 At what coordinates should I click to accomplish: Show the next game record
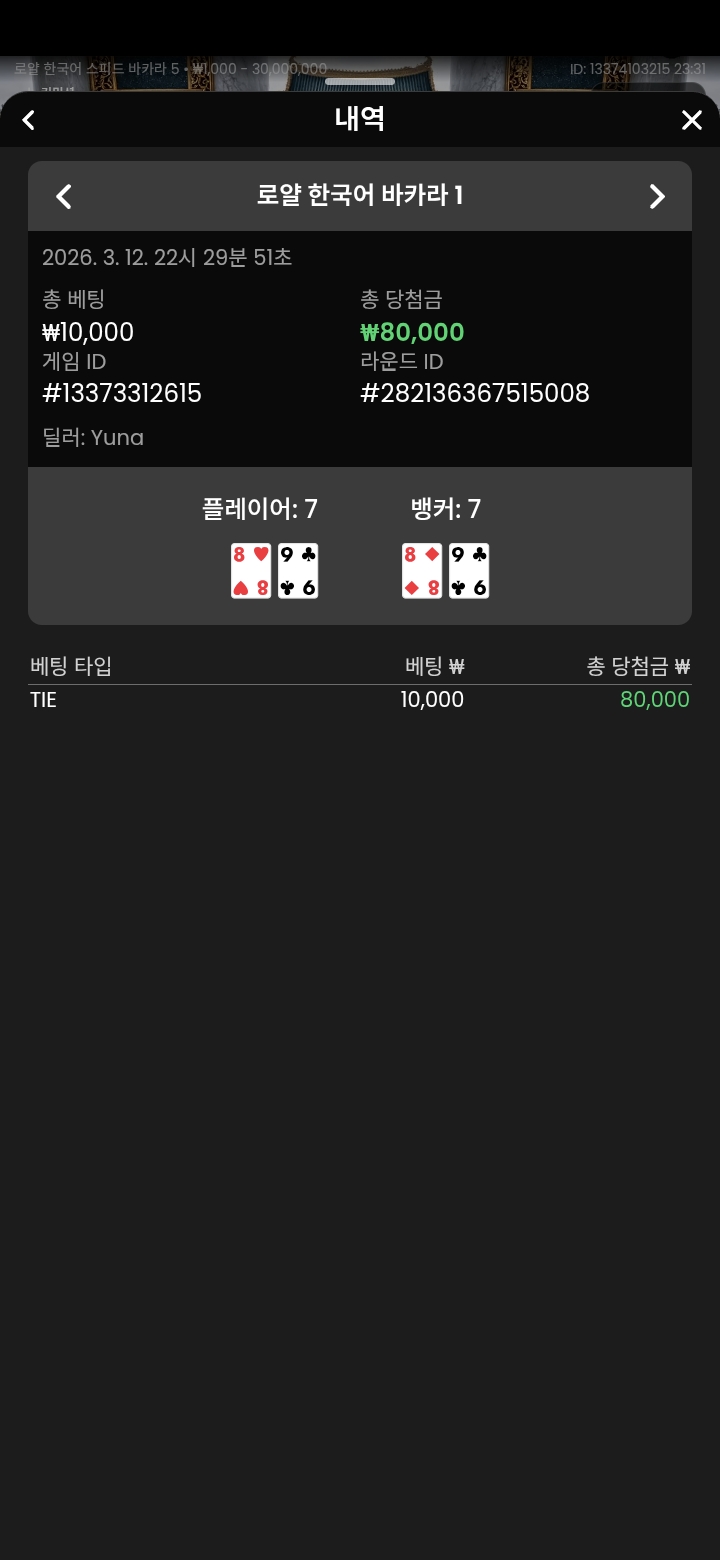[x=657, y=196]
